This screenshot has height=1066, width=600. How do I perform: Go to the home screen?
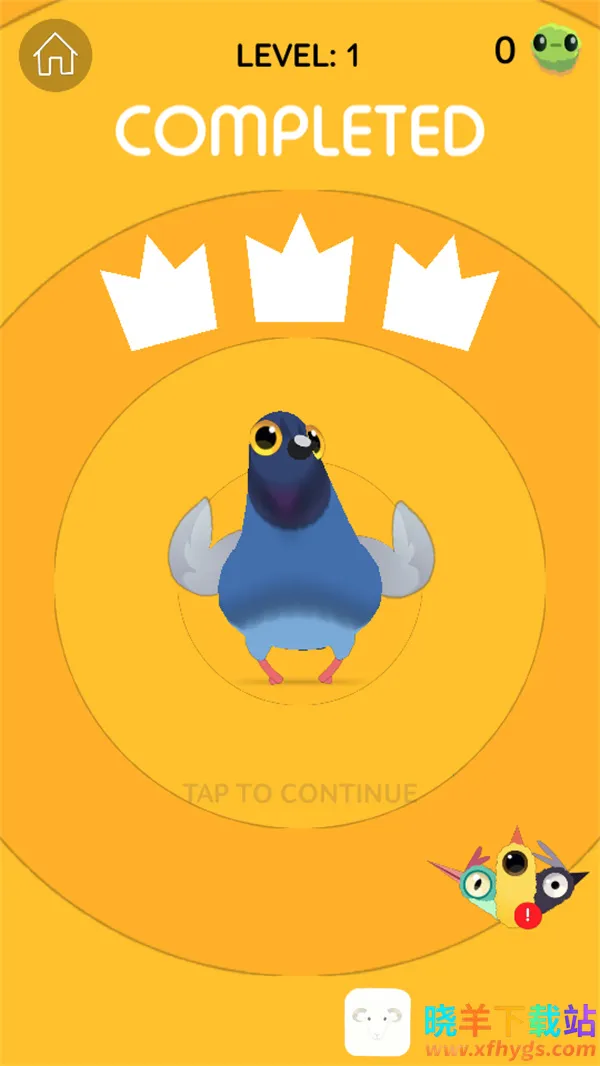pos(56,57)
